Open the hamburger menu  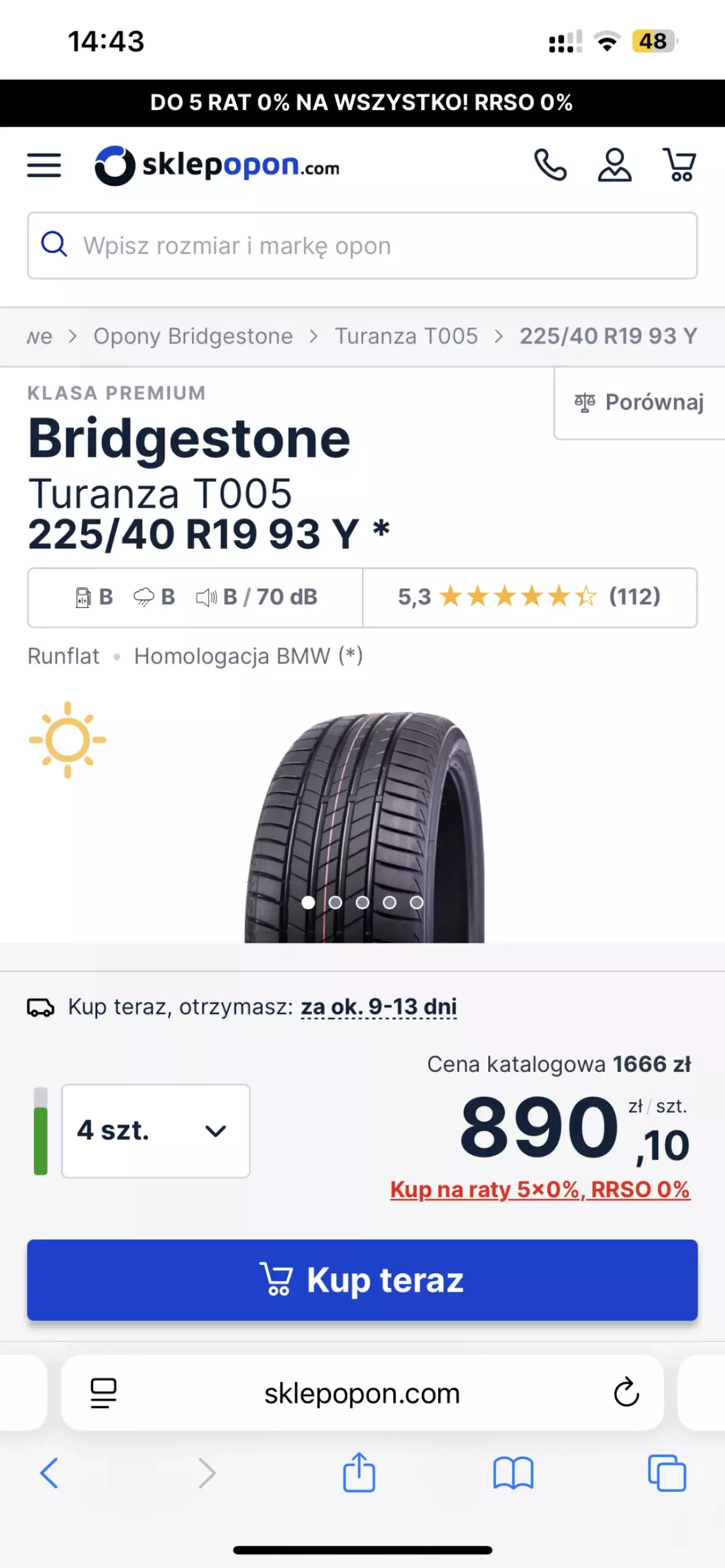44,166
